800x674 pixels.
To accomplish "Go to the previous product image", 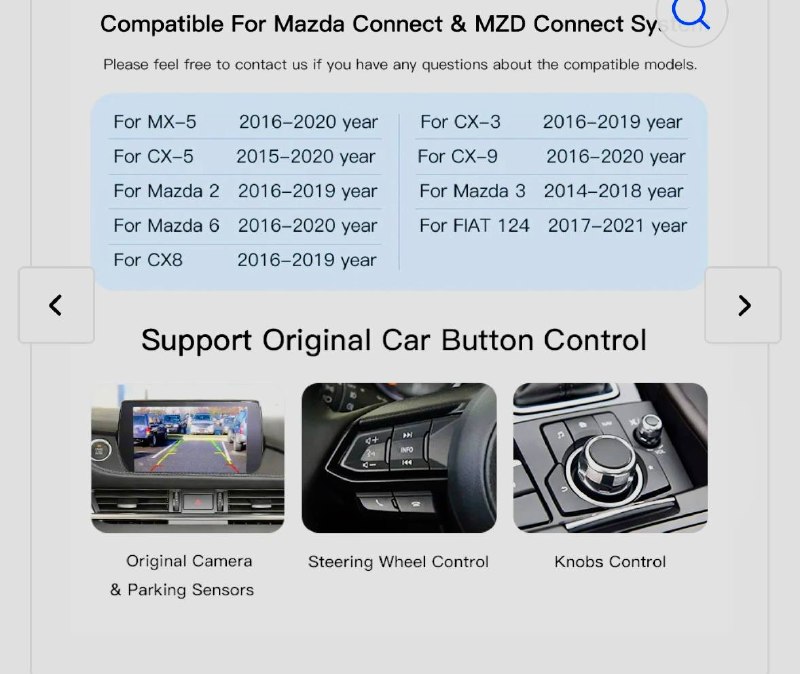I will 56,305.
